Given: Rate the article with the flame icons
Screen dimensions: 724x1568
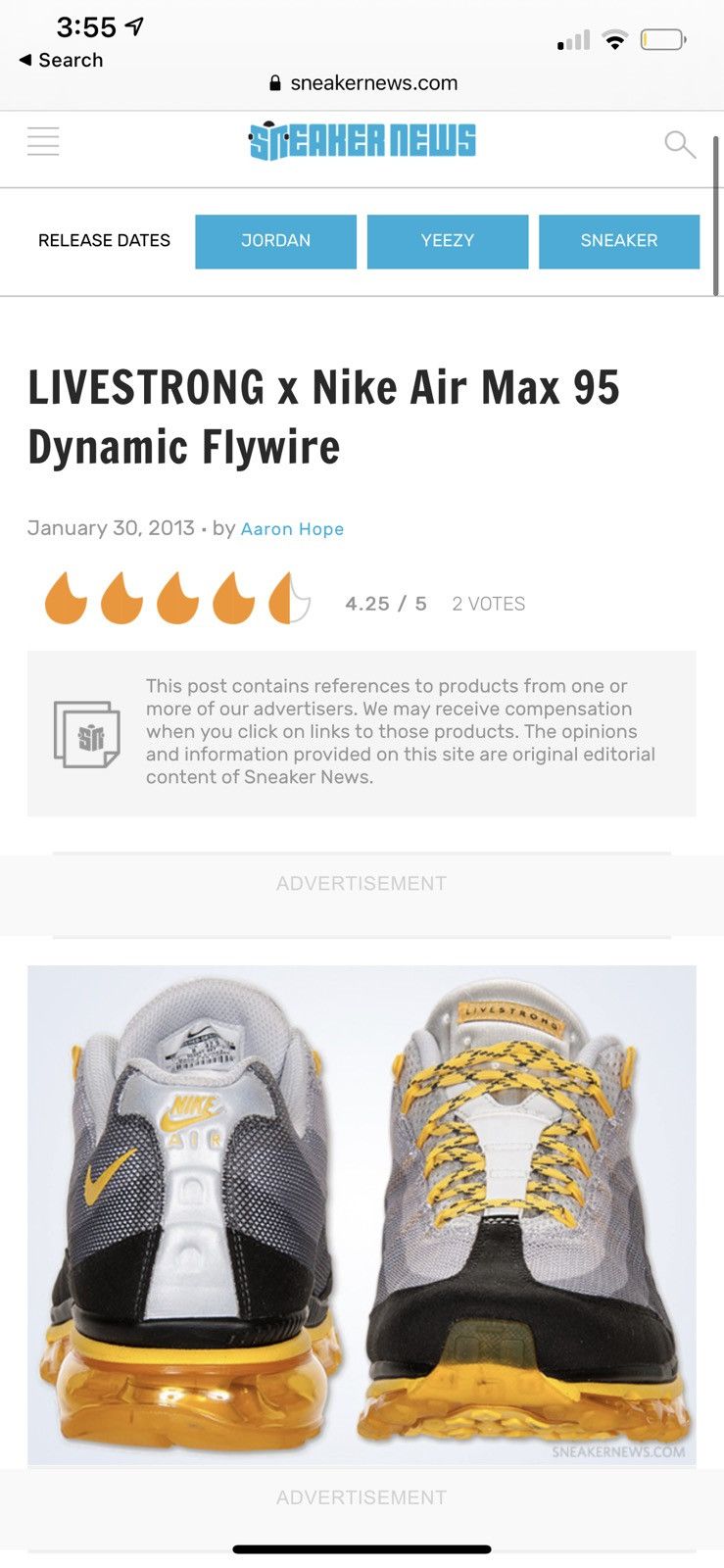Looking at the screenshot, I should pyautogui.click(x=177, y=598).
